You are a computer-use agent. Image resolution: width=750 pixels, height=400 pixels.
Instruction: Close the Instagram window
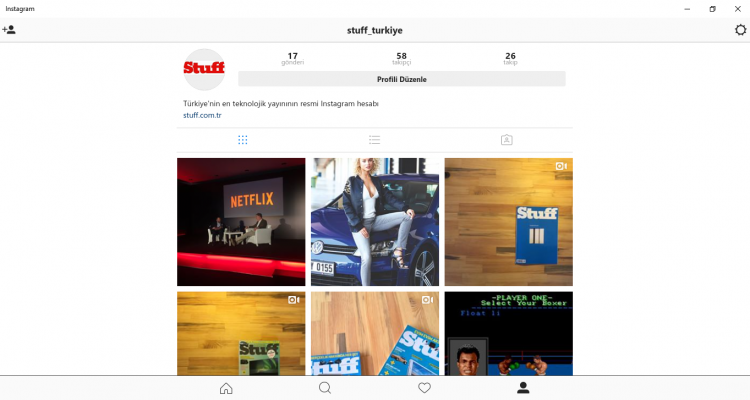click(x=738, y=8)
